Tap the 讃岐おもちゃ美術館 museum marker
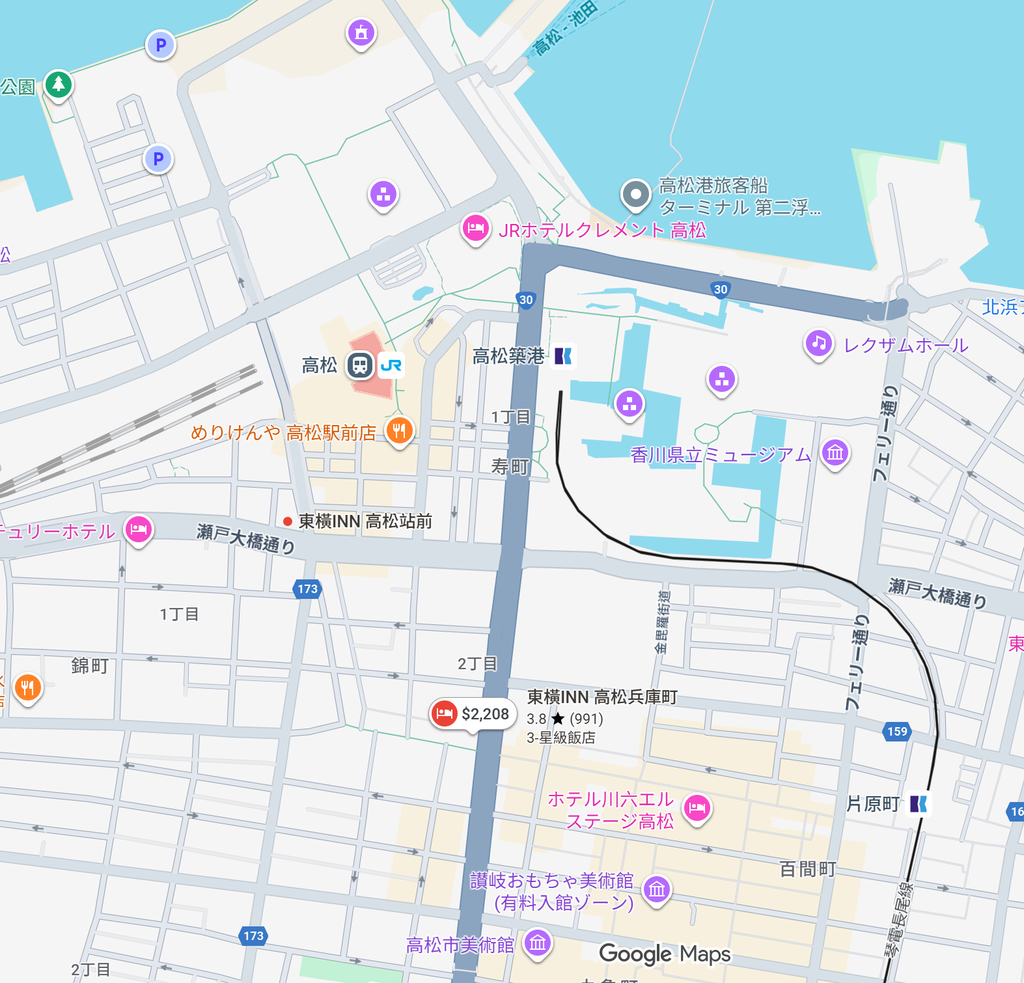This screenshot has width=1024, height=983. point(656,888)
